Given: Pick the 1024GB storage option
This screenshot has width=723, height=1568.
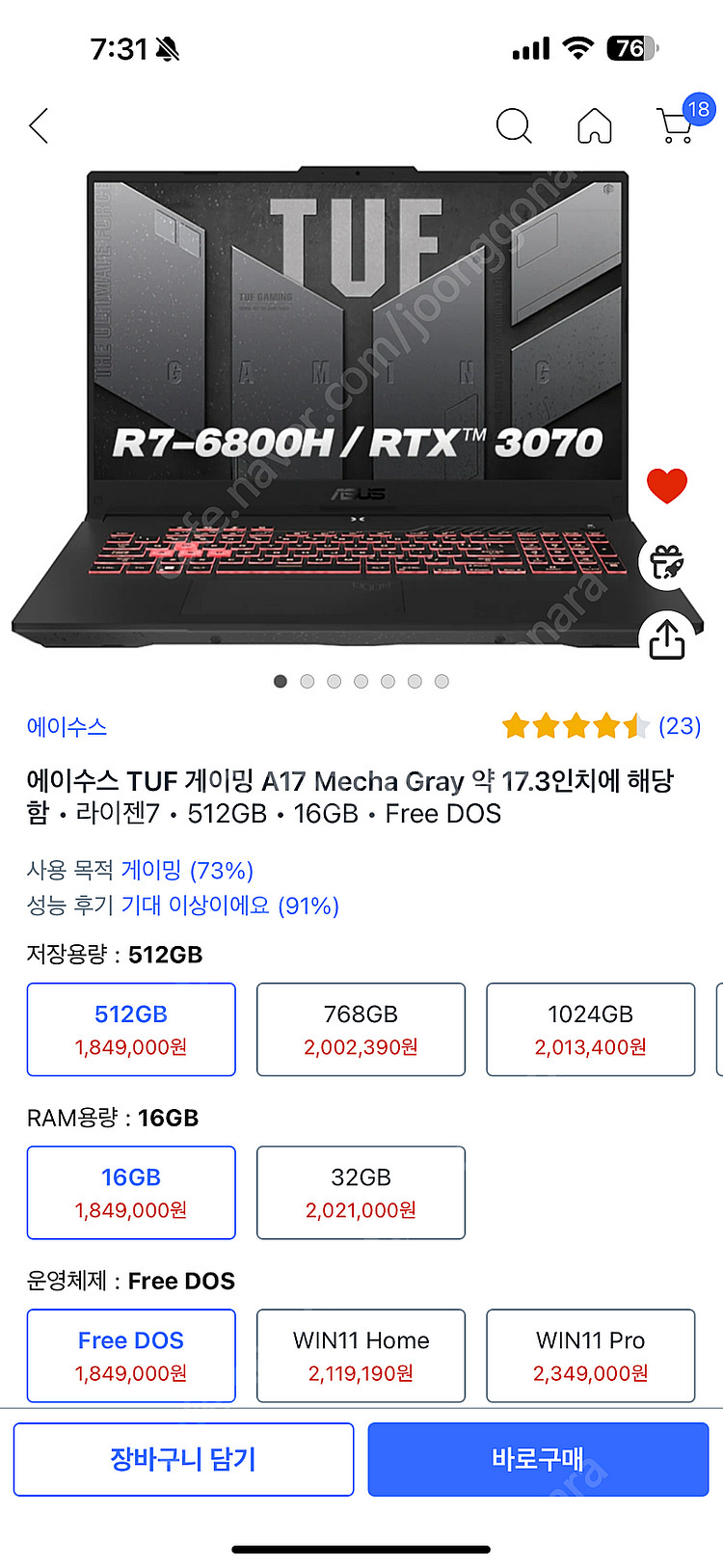Looking at the screenshot, I should point(590,1029).
